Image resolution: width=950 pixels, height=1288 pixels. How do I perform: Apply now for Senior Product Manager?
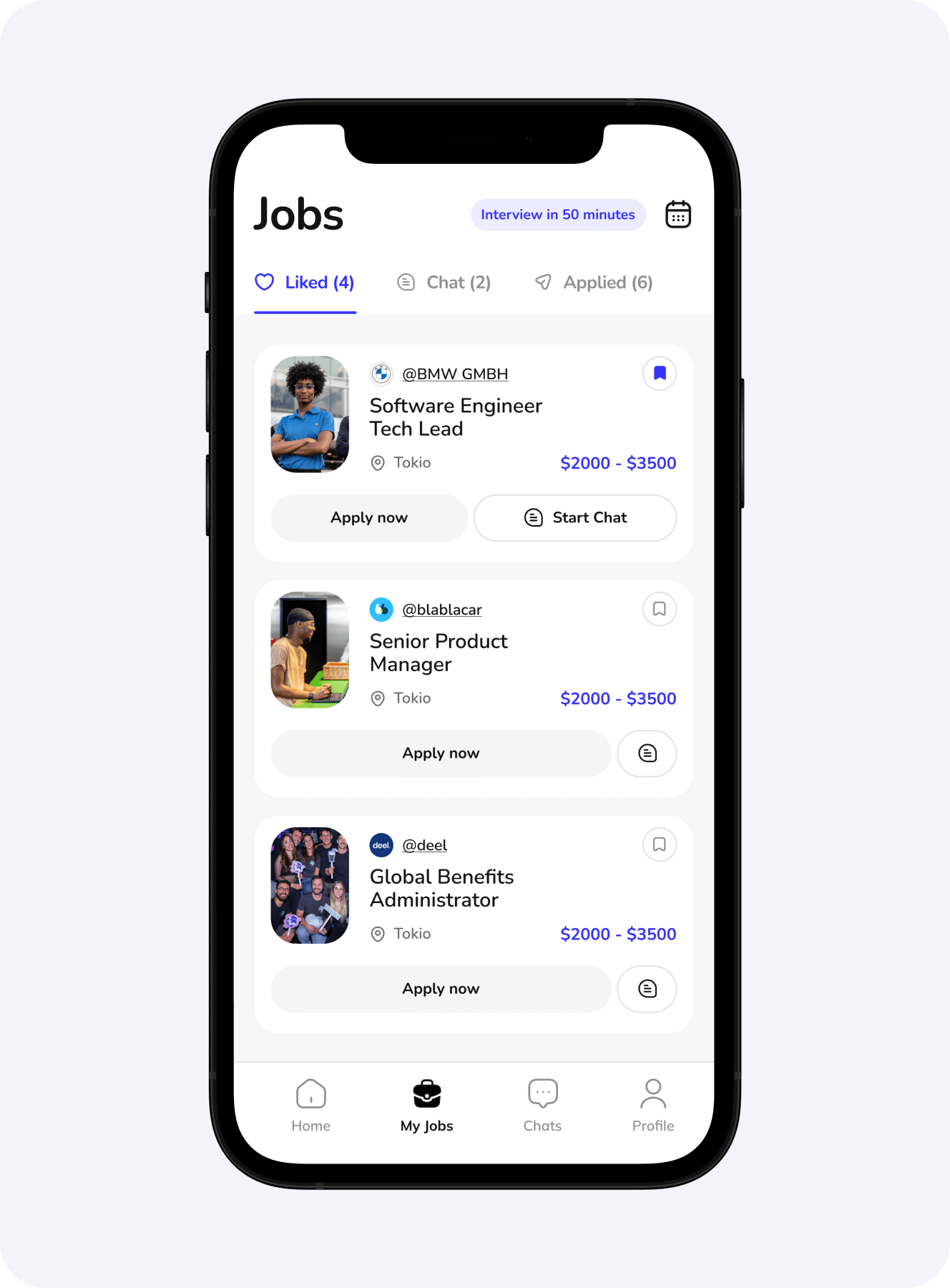441,753
